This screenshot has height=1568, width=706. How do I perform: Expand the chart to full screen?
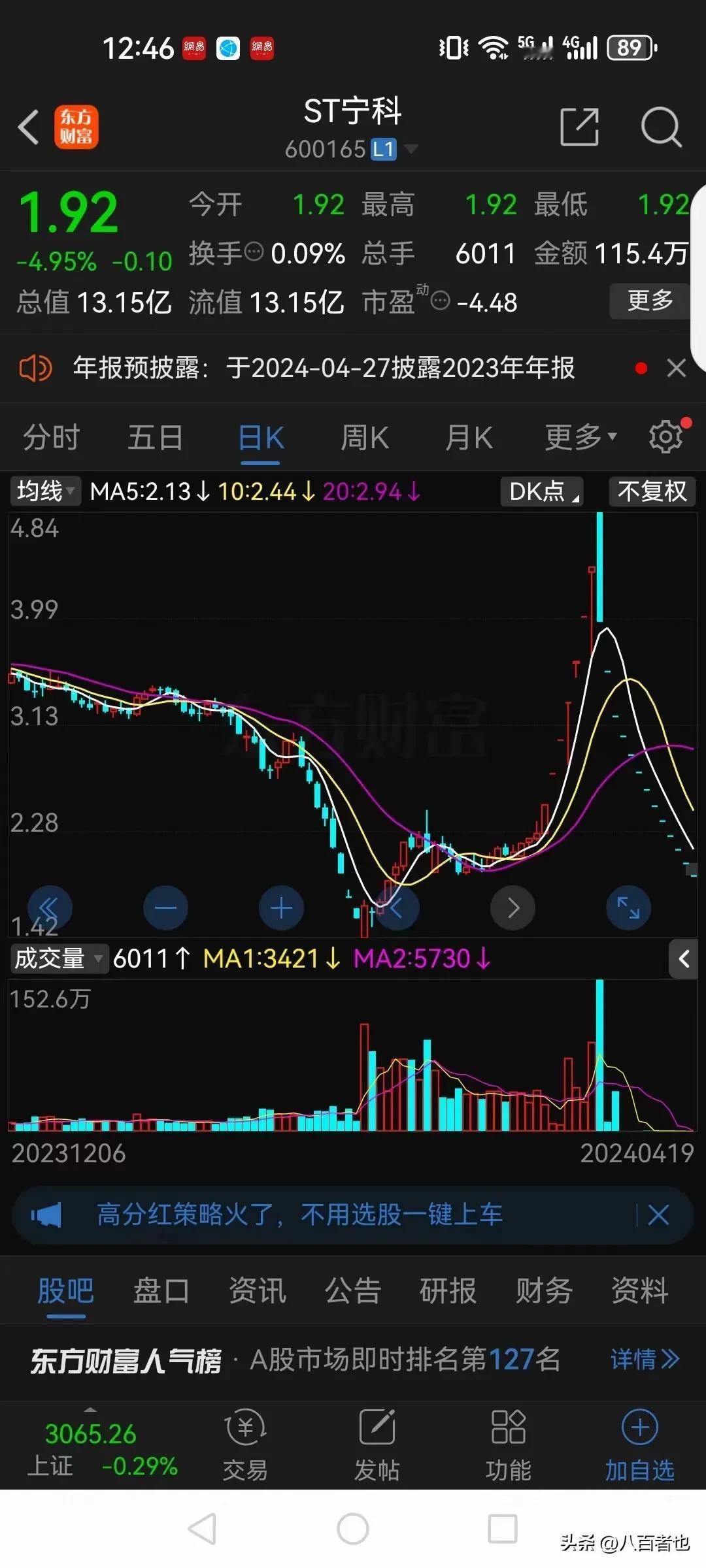pyautogui.click(x=628, y=908)
